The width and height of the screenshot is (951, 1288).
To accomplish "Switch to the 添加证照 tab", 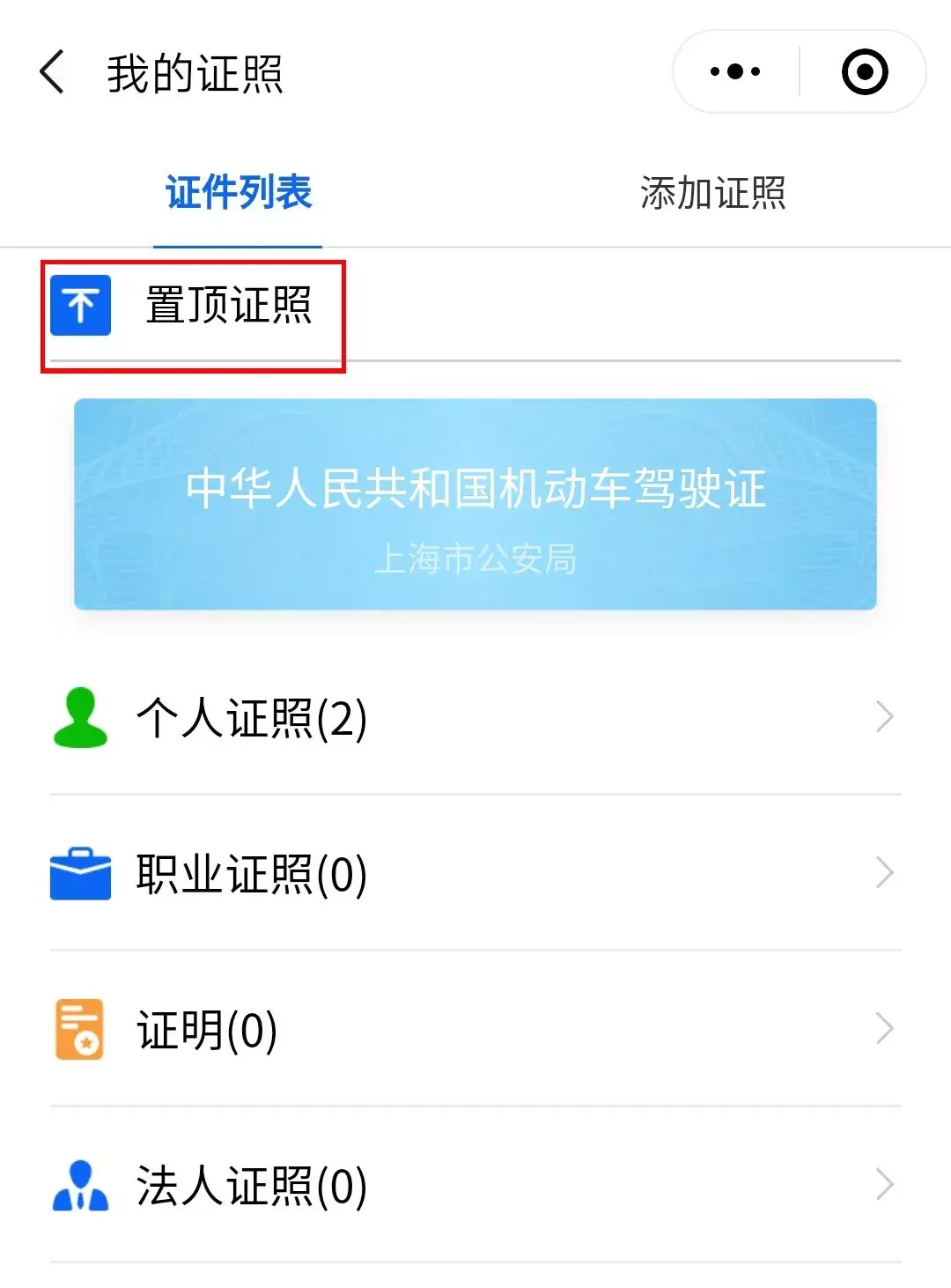I will (x=712, y=193).
